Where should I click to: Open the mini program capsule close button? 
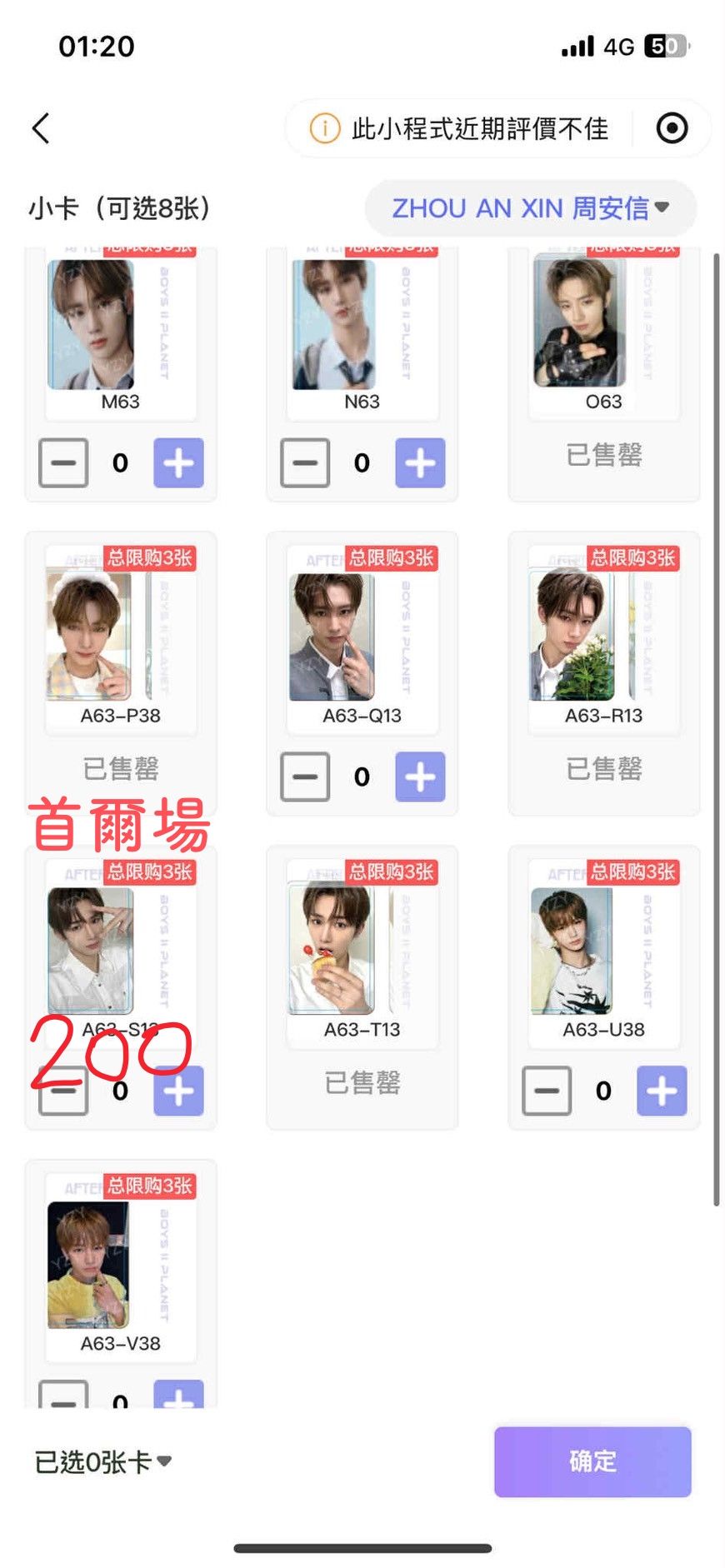(x=672, y=128)
